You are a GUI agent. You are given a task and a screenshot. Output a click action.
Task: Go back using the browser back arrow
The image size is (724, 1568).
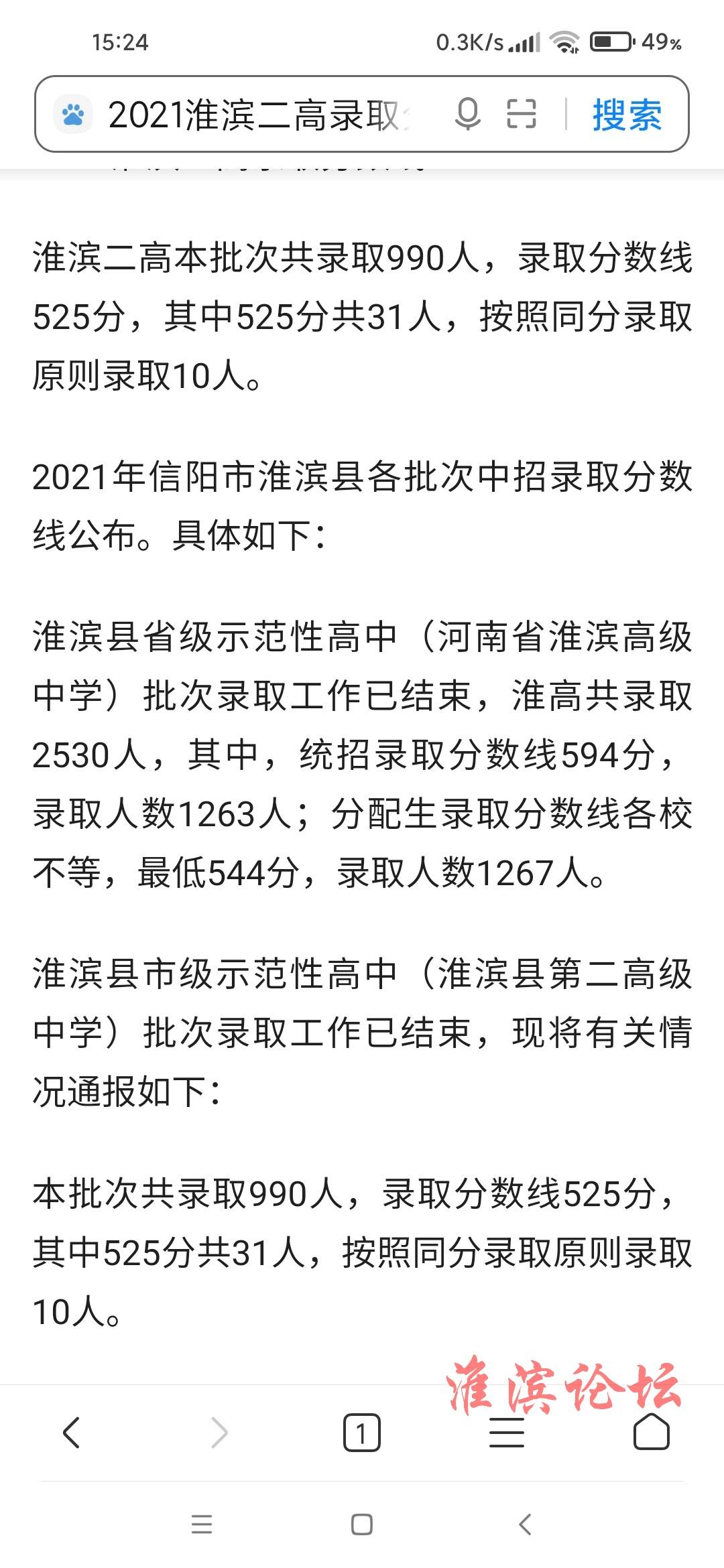point(72,1433)
